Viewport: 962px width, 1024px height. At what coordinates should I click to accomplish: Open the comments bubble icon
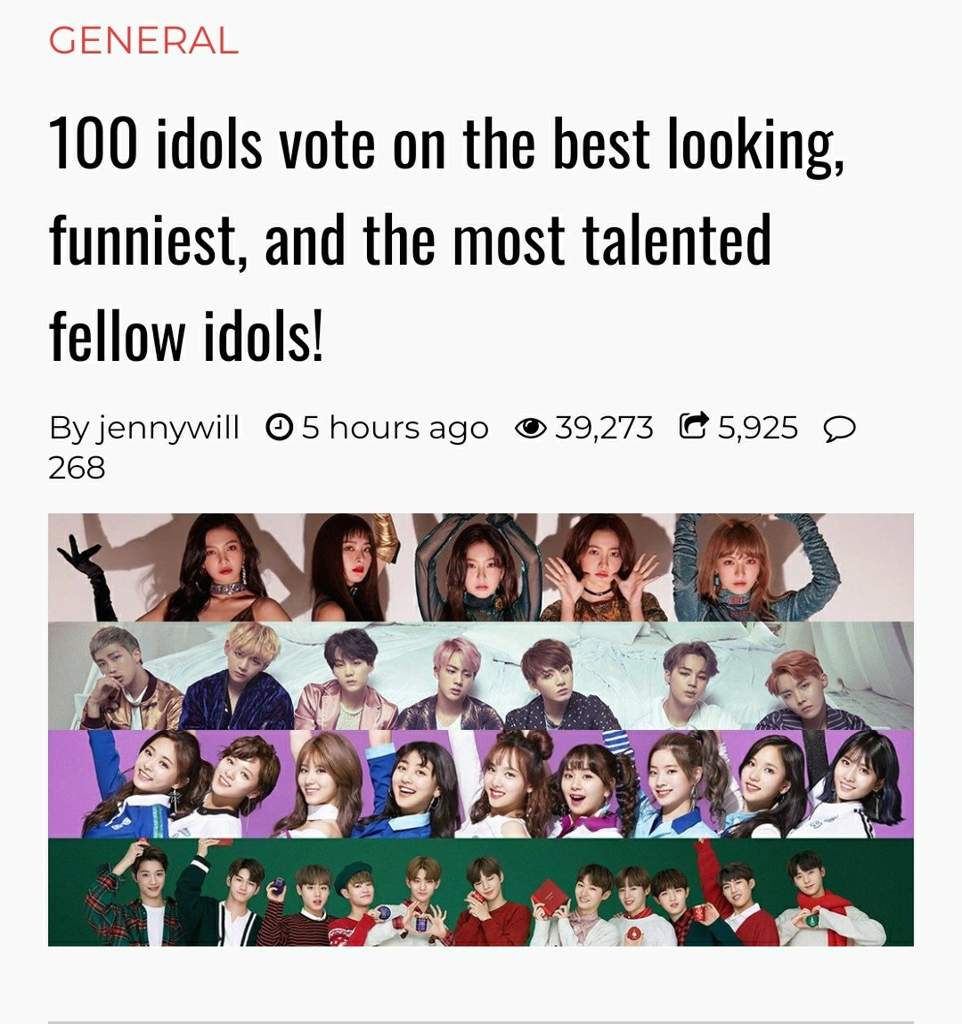[x=839, y=428]
